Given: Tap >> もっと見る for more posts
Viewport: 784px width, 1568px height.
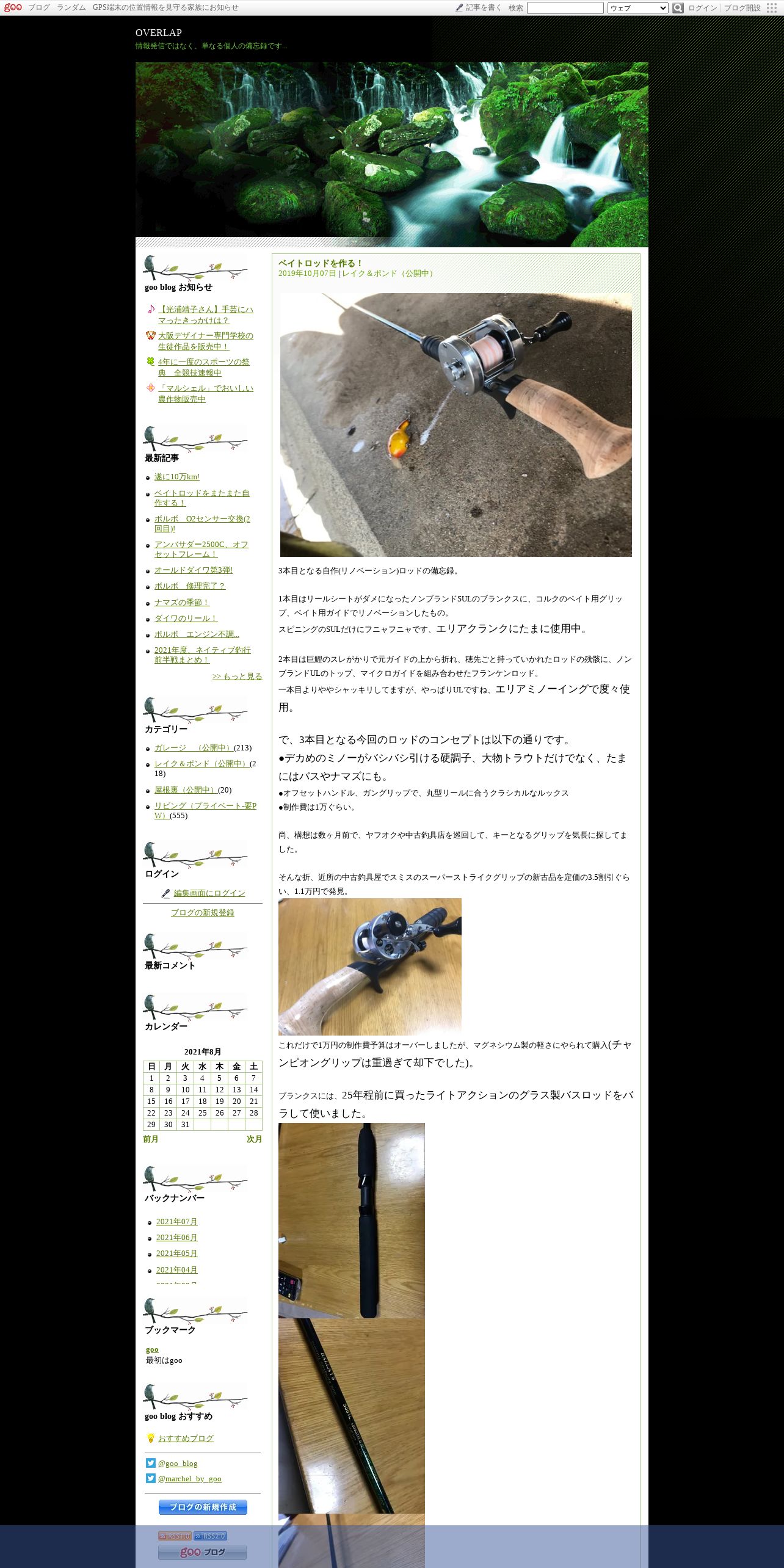Looking at the screenshot, I should point(237,677).
